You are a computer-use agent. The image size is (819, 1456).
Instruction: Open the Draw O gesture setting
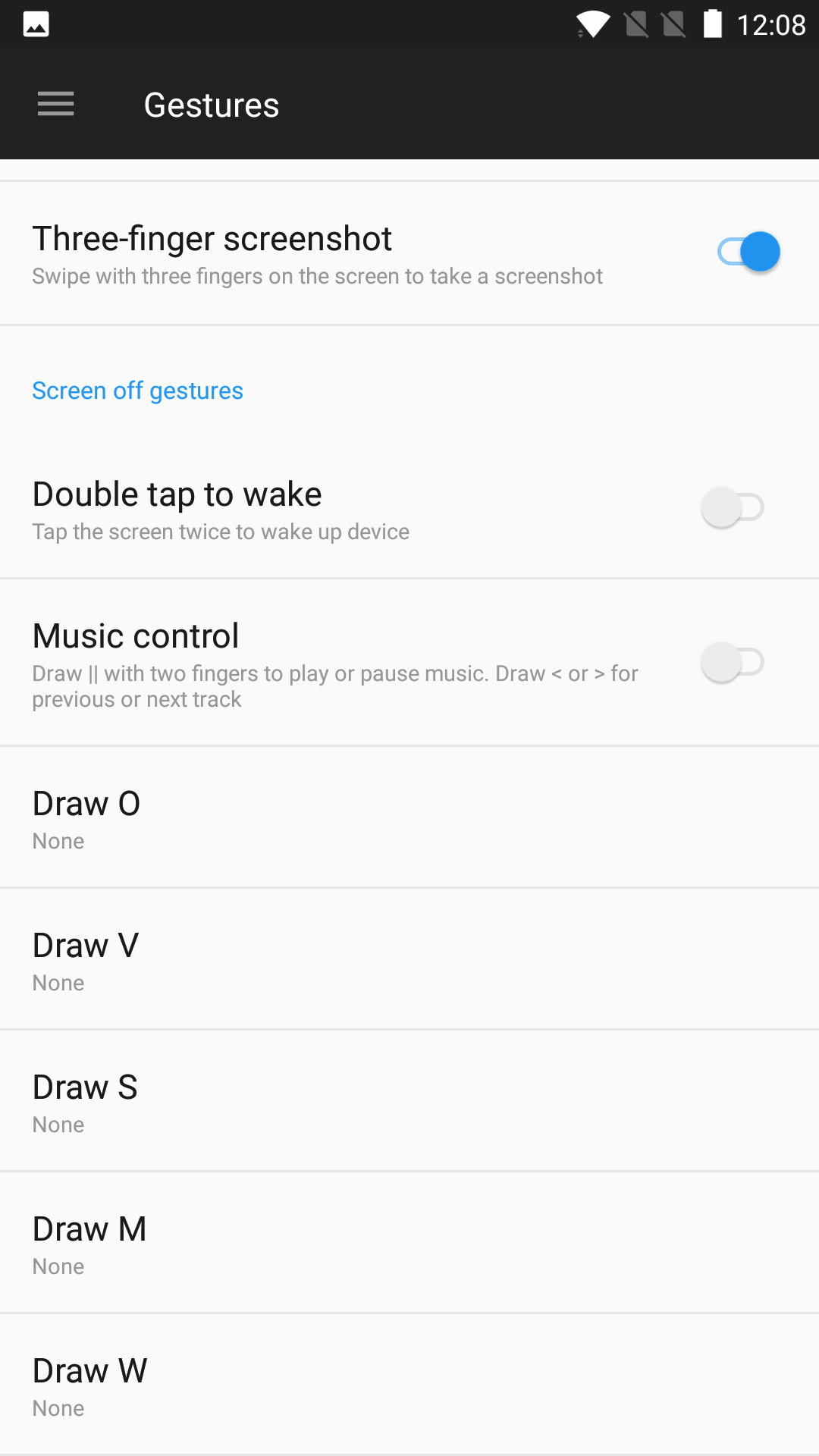(409, 819)
